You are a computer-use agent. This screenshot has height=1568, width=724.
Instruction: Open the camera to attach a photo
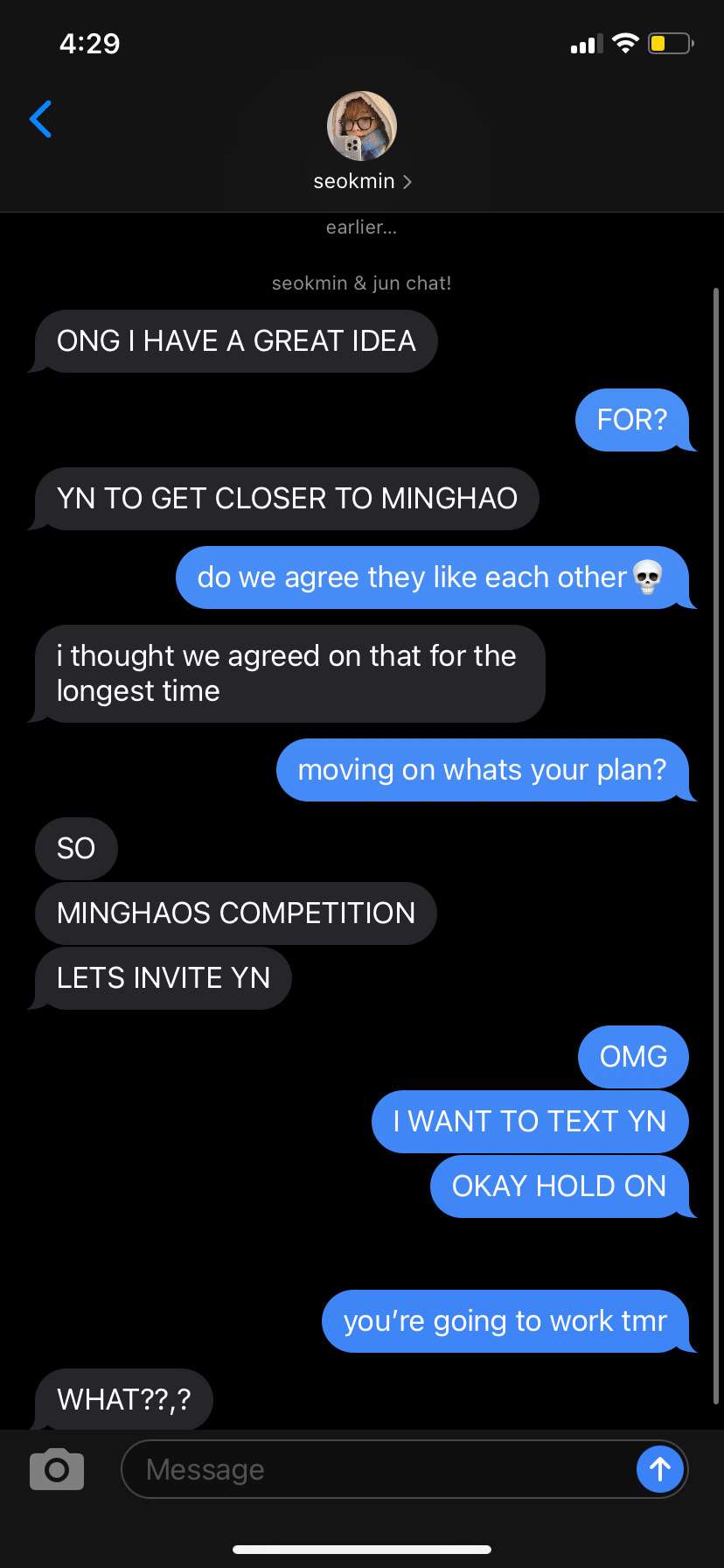[x=57, y=1469]
